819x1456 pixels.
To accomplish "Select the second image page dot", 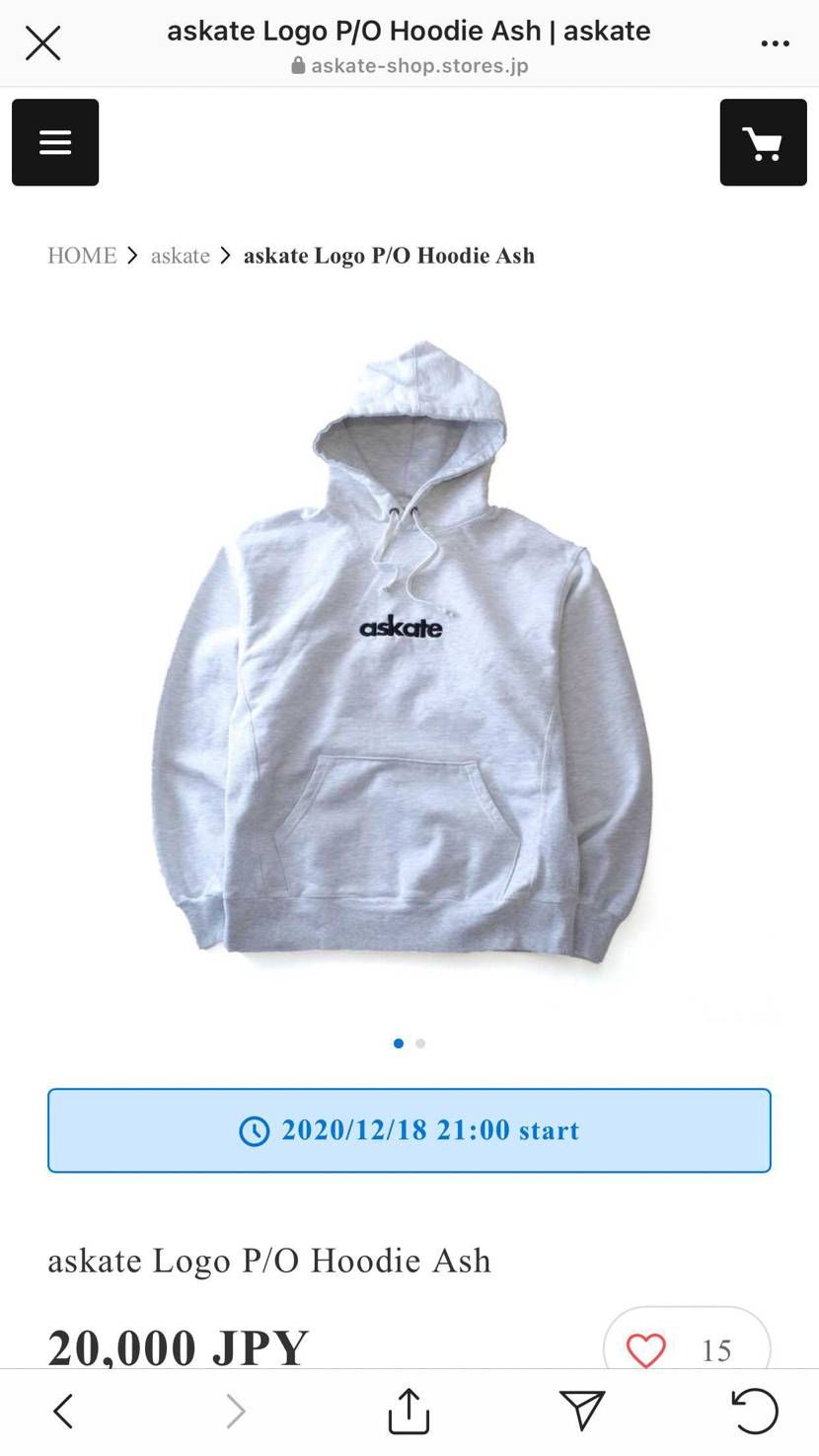I will pyautogui.click(x=420, y=1043).
